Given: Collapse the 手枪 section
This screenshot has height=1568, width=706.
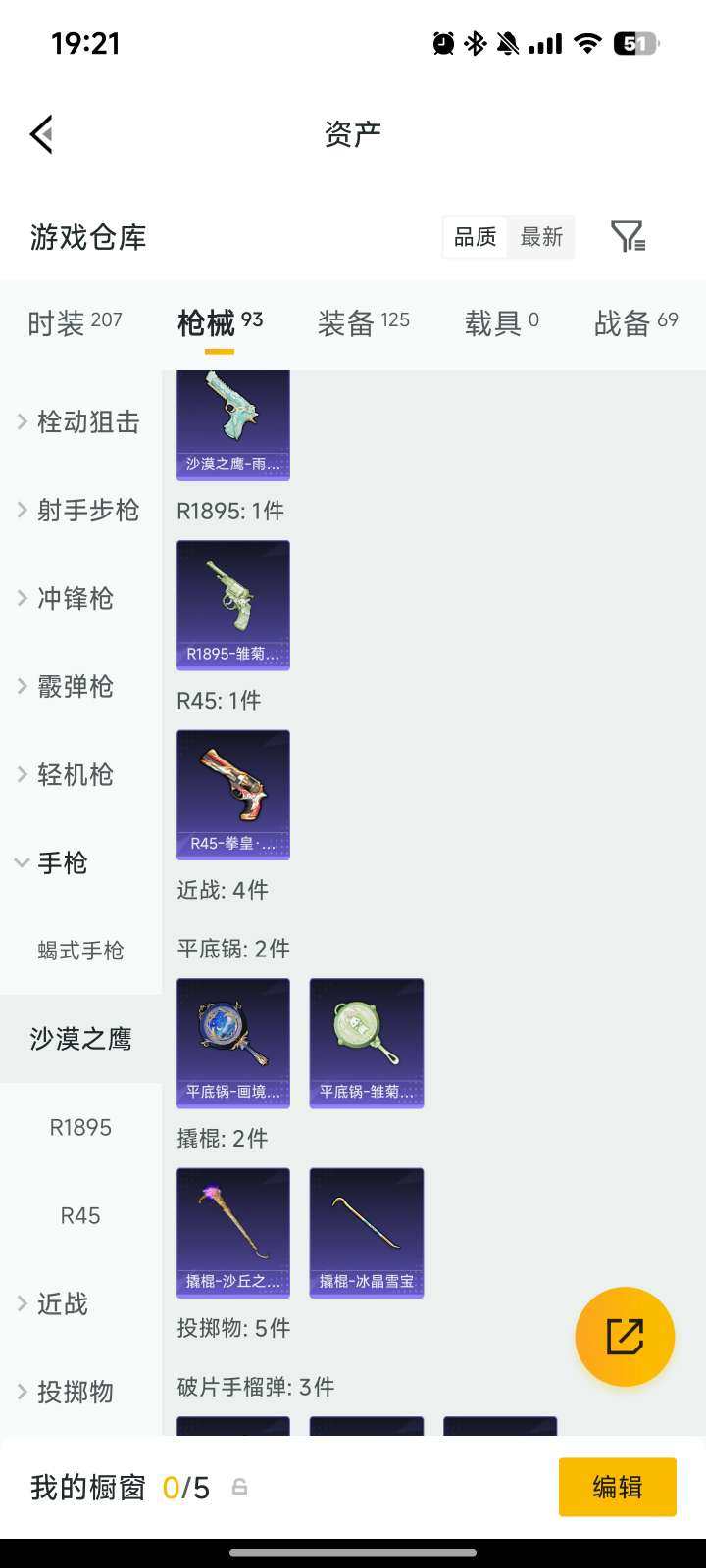Looking at the screenshot, I should [x=61, y=863].
